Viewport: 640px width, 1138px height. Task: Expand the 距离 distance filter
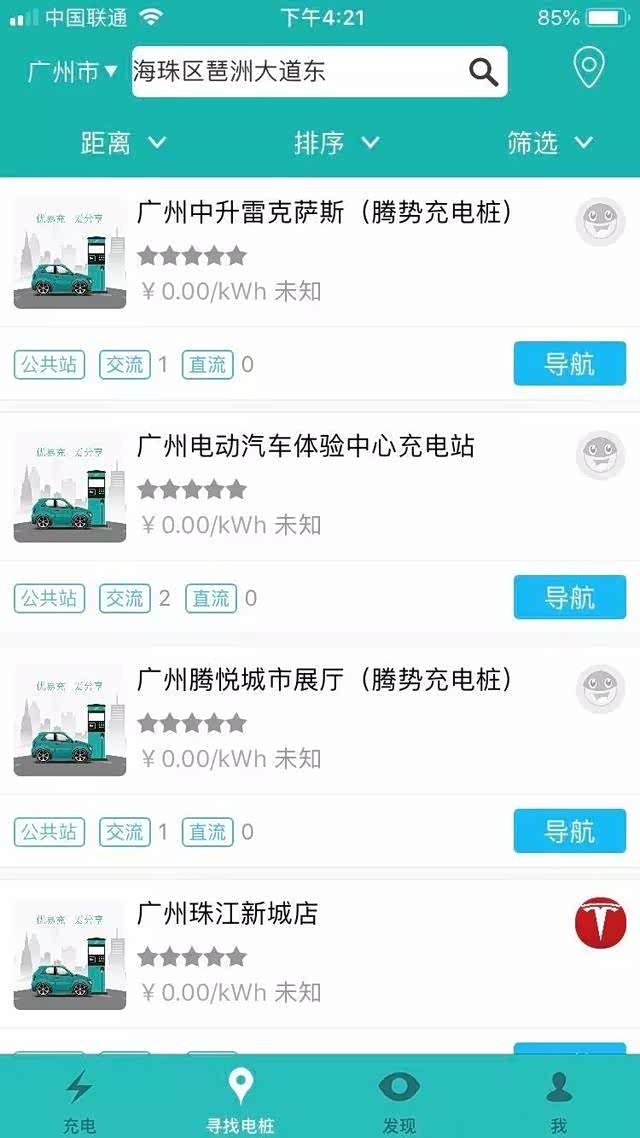tap(122, 143)
